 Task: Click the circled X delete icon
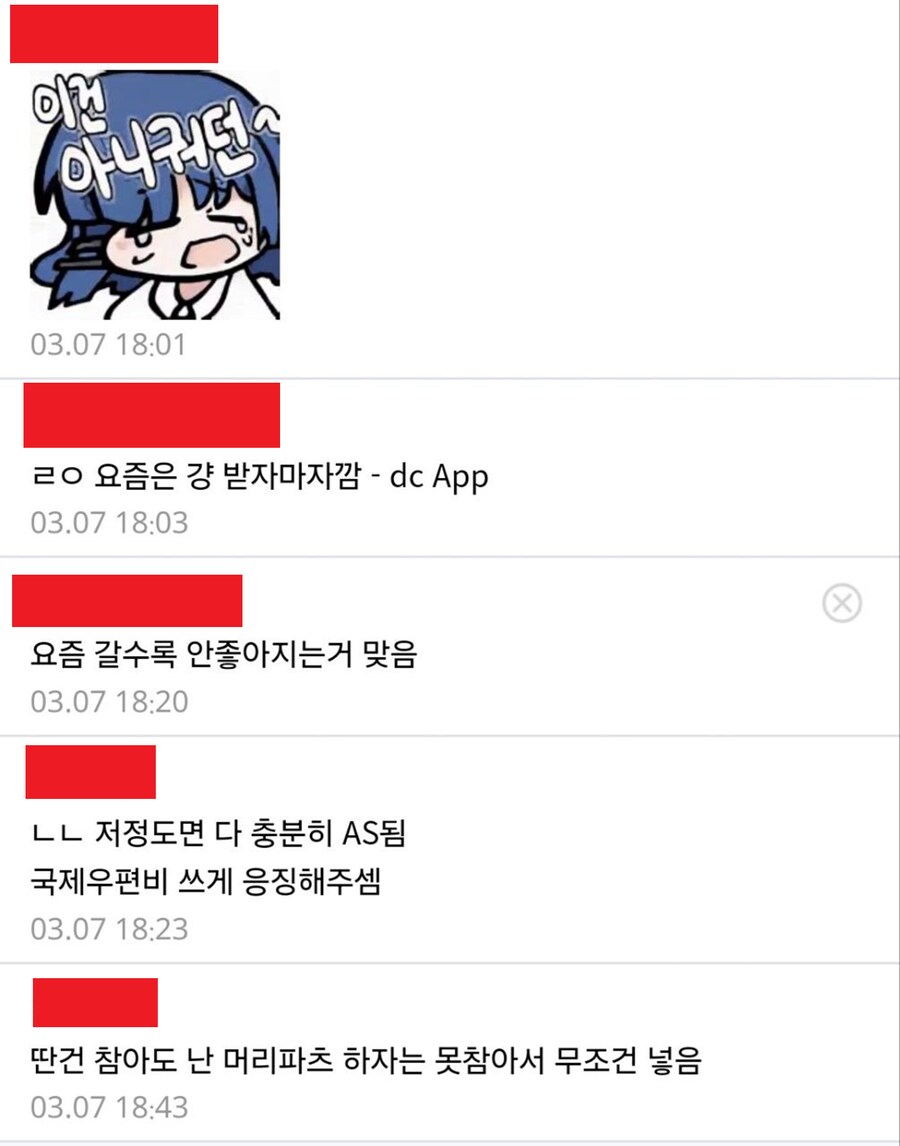843,604
